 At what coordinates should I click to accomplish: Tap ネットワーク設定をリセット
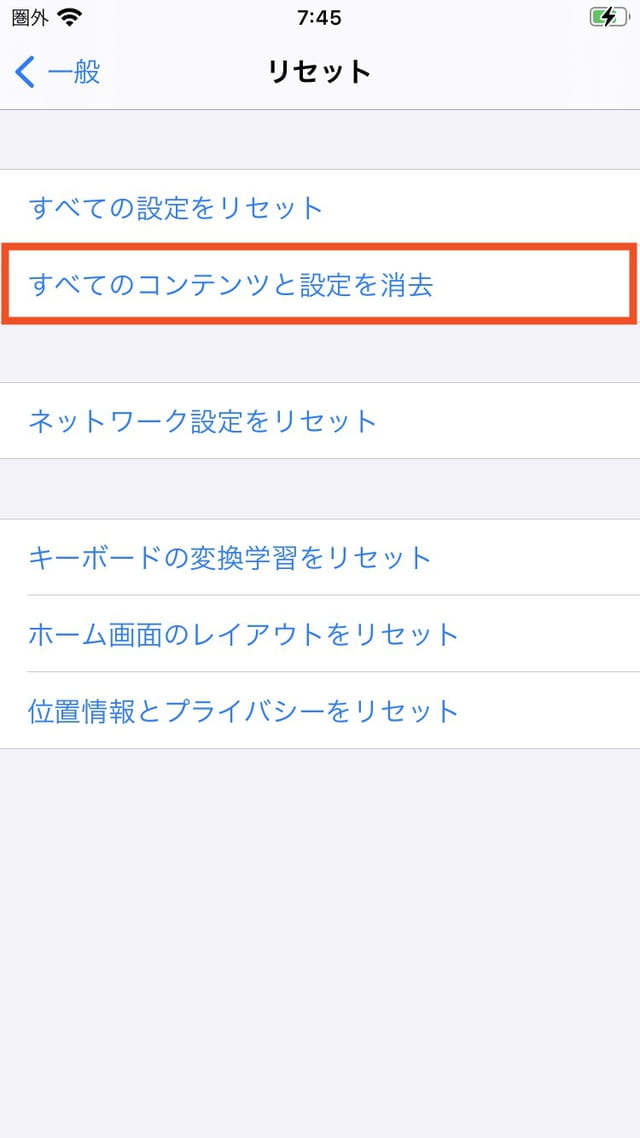click(x=320, y=421)
